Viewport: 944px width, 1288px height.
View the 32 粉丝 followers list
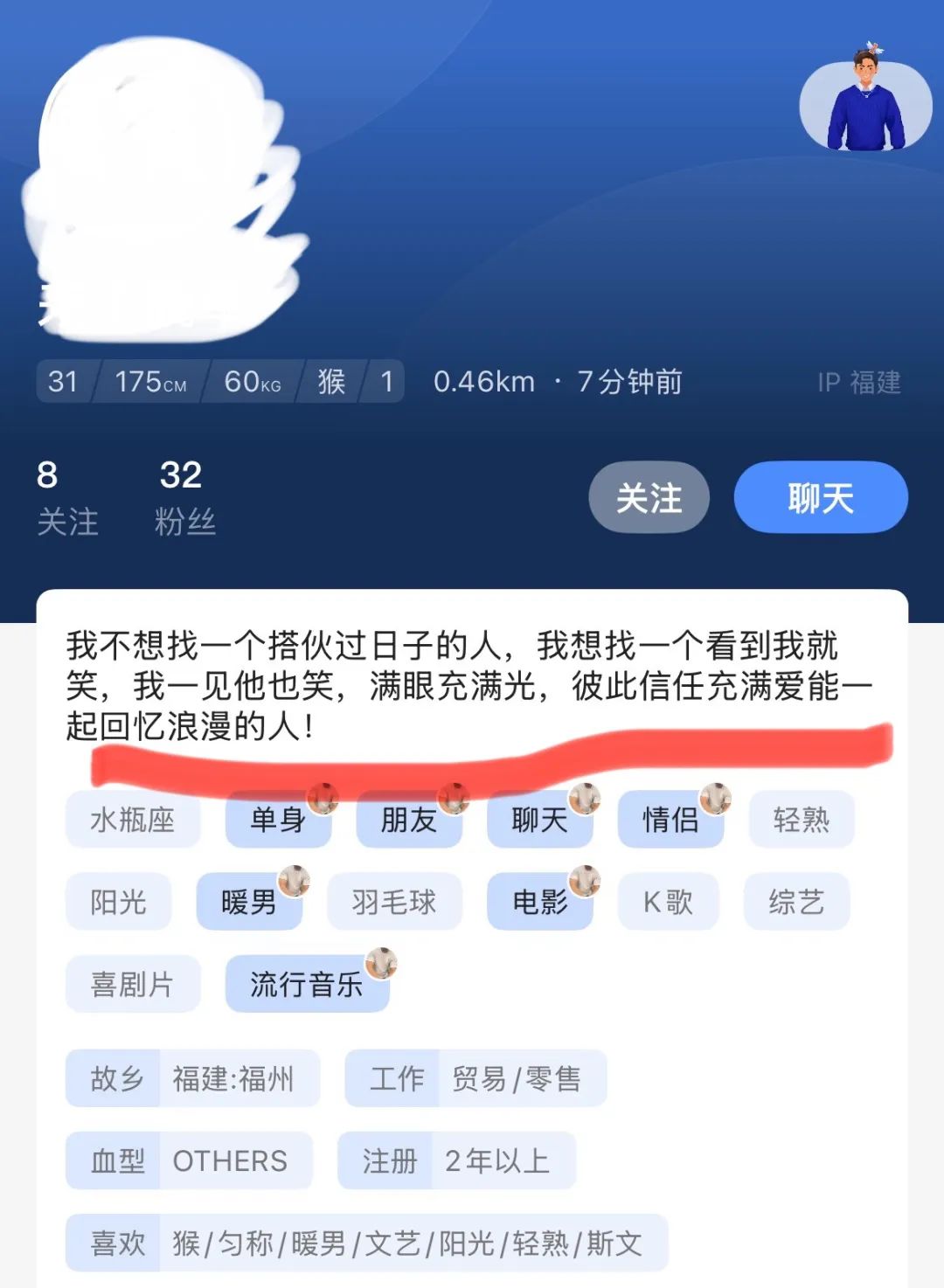[x=184, y=498]
